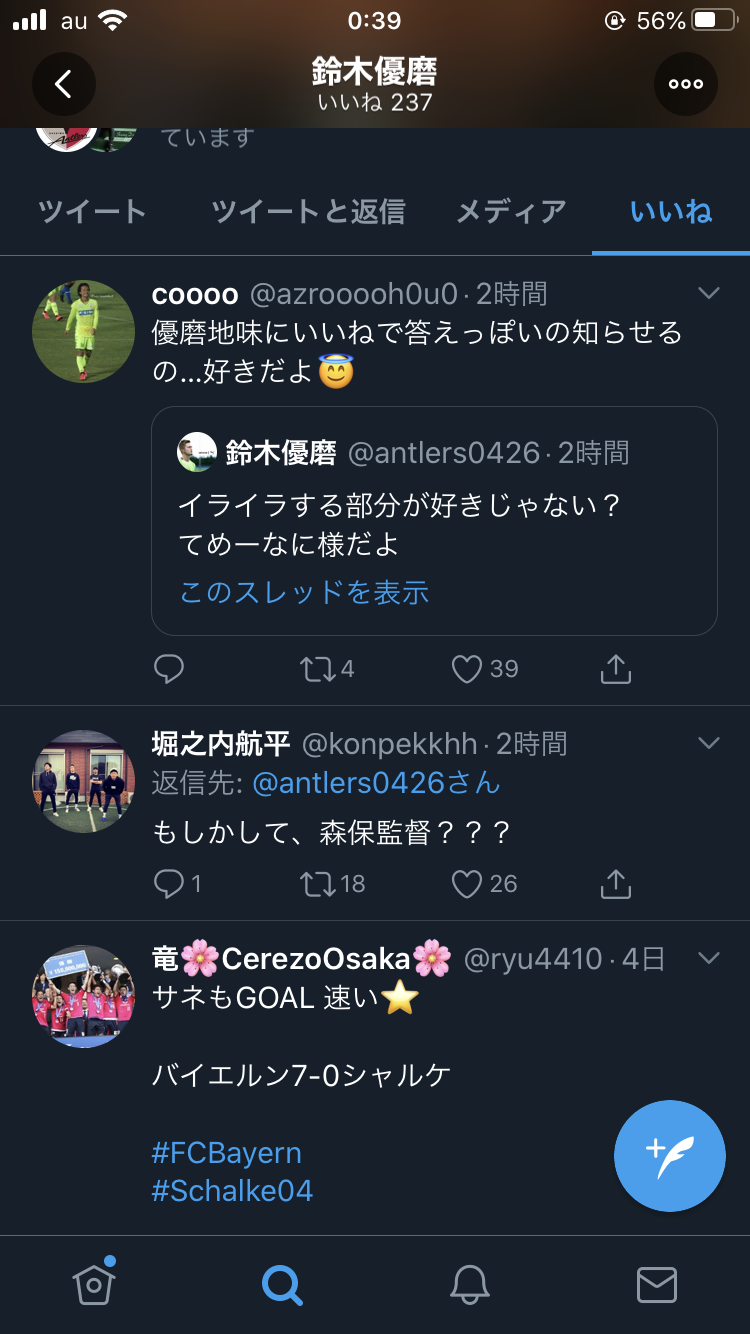Tap このスレッドを表示 link

[304, 592]
